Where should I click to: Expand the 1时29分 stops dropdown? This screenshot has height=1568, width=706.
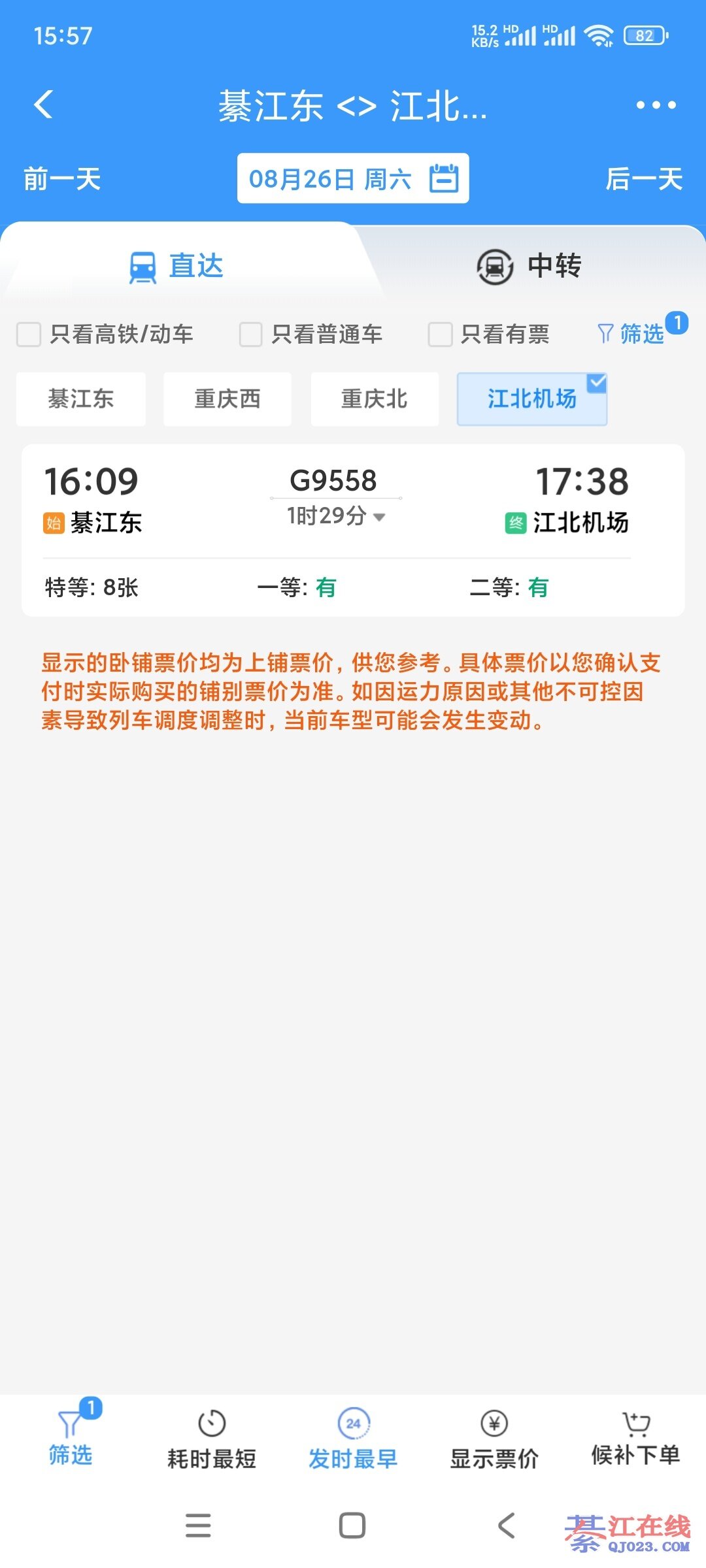(336, 516)
